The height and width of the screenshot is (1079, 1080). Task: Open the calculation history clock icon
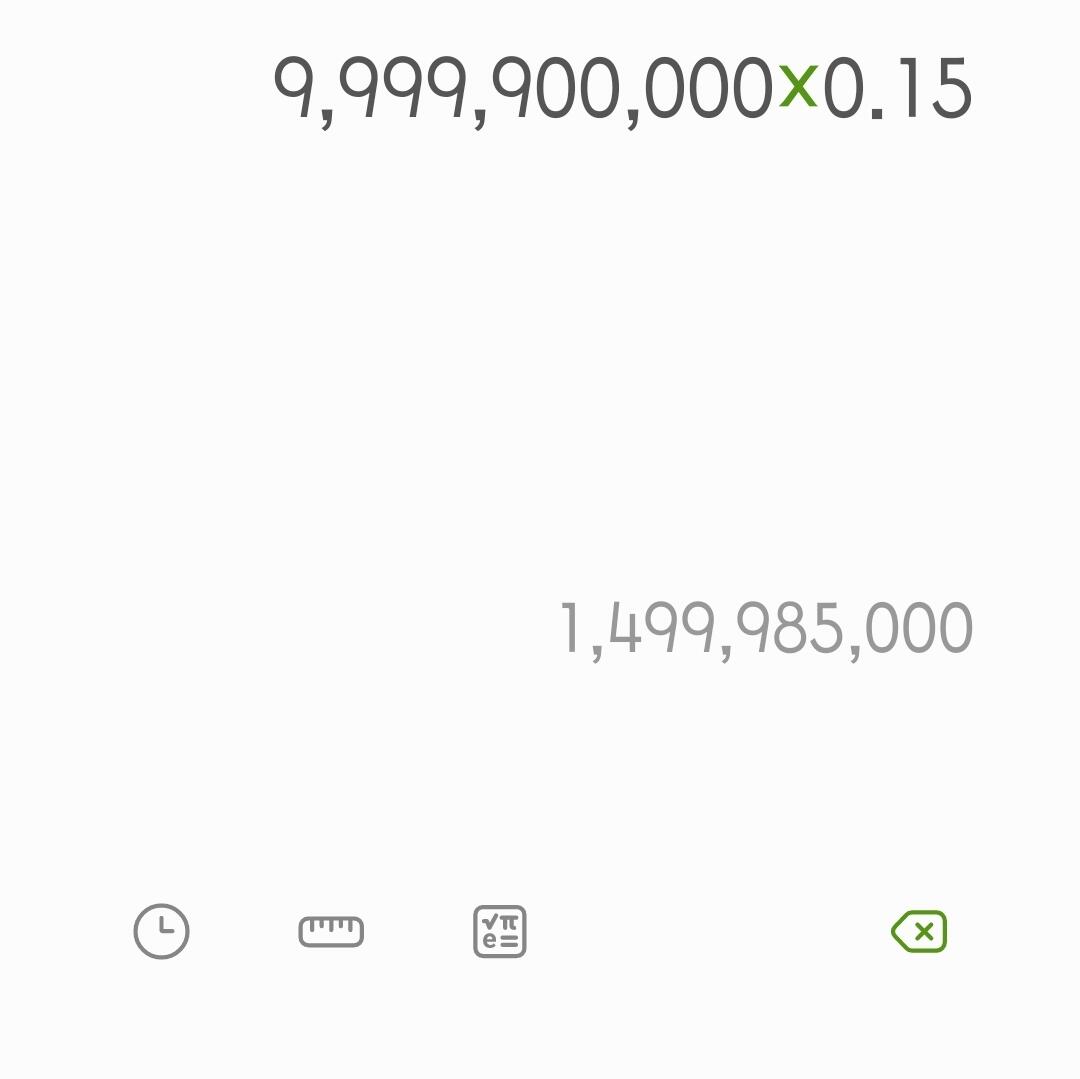[161, 931]
